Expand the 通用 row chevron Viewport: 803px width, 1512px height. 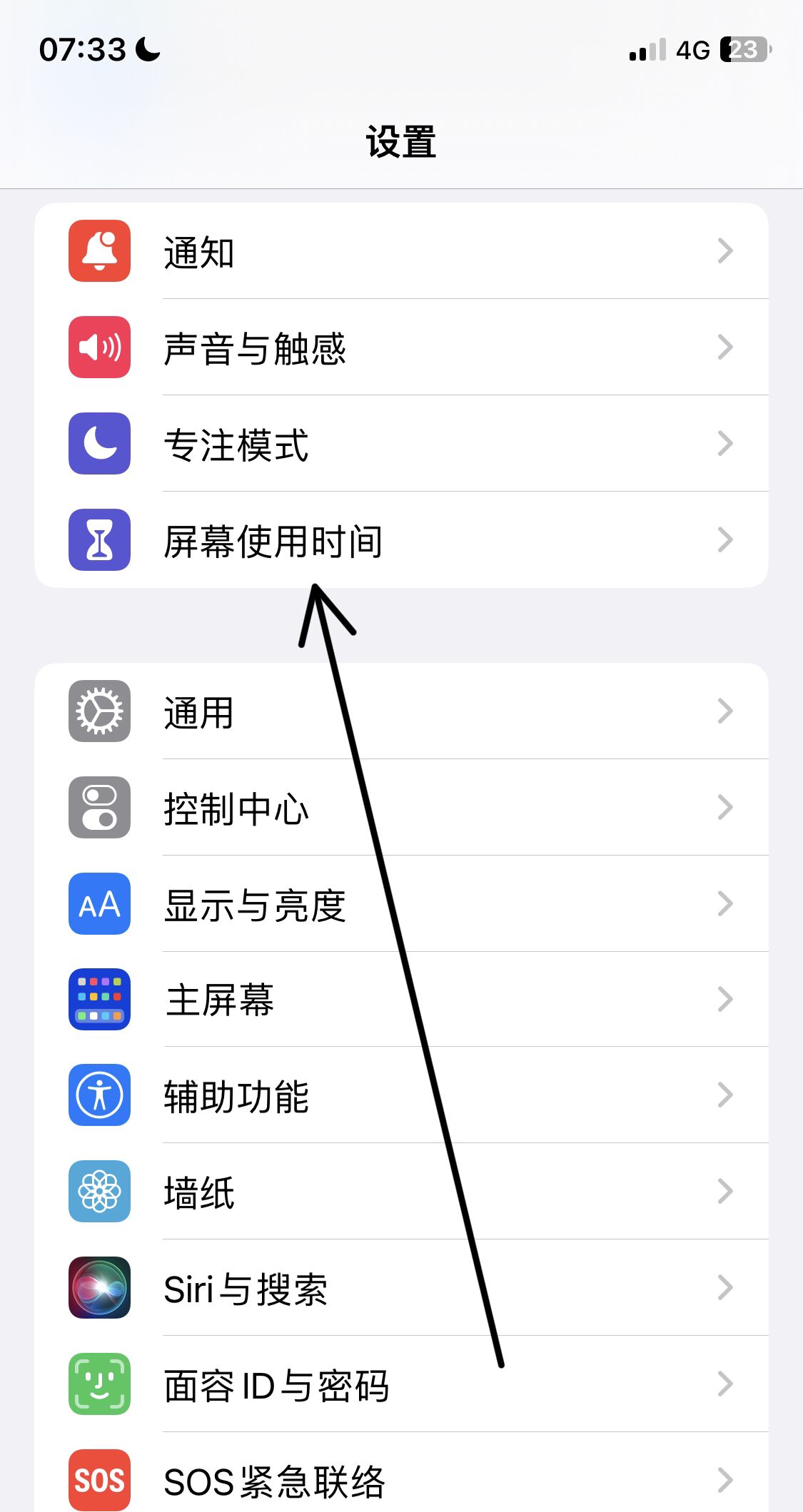click(x=726, y=711)
